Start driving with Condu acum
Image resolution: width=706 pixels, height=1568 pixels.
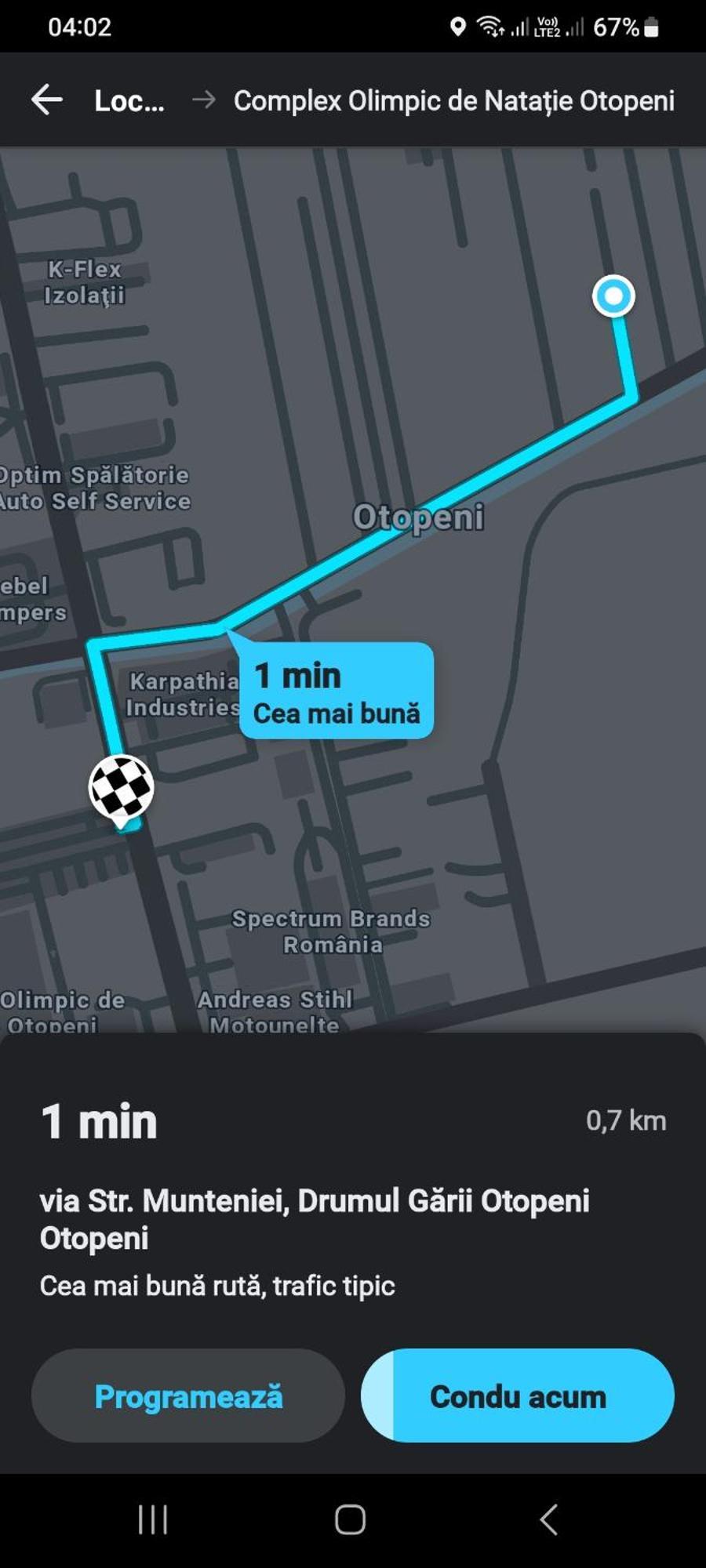pyautogui.click(x=518, y=1396)
